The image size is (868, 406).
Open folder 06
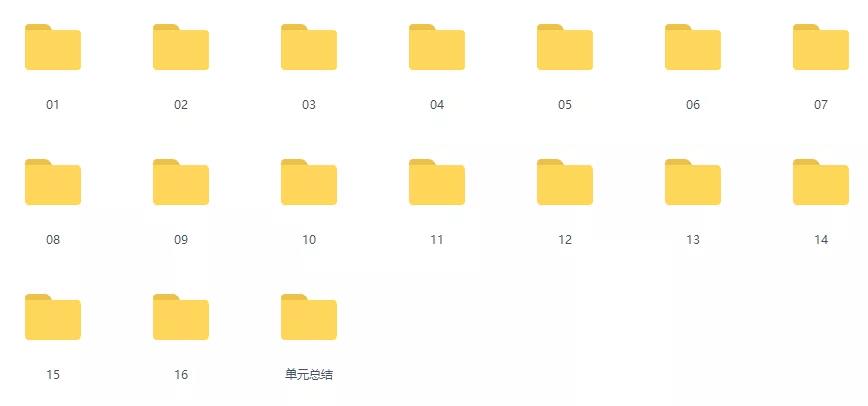click(693, 48)
